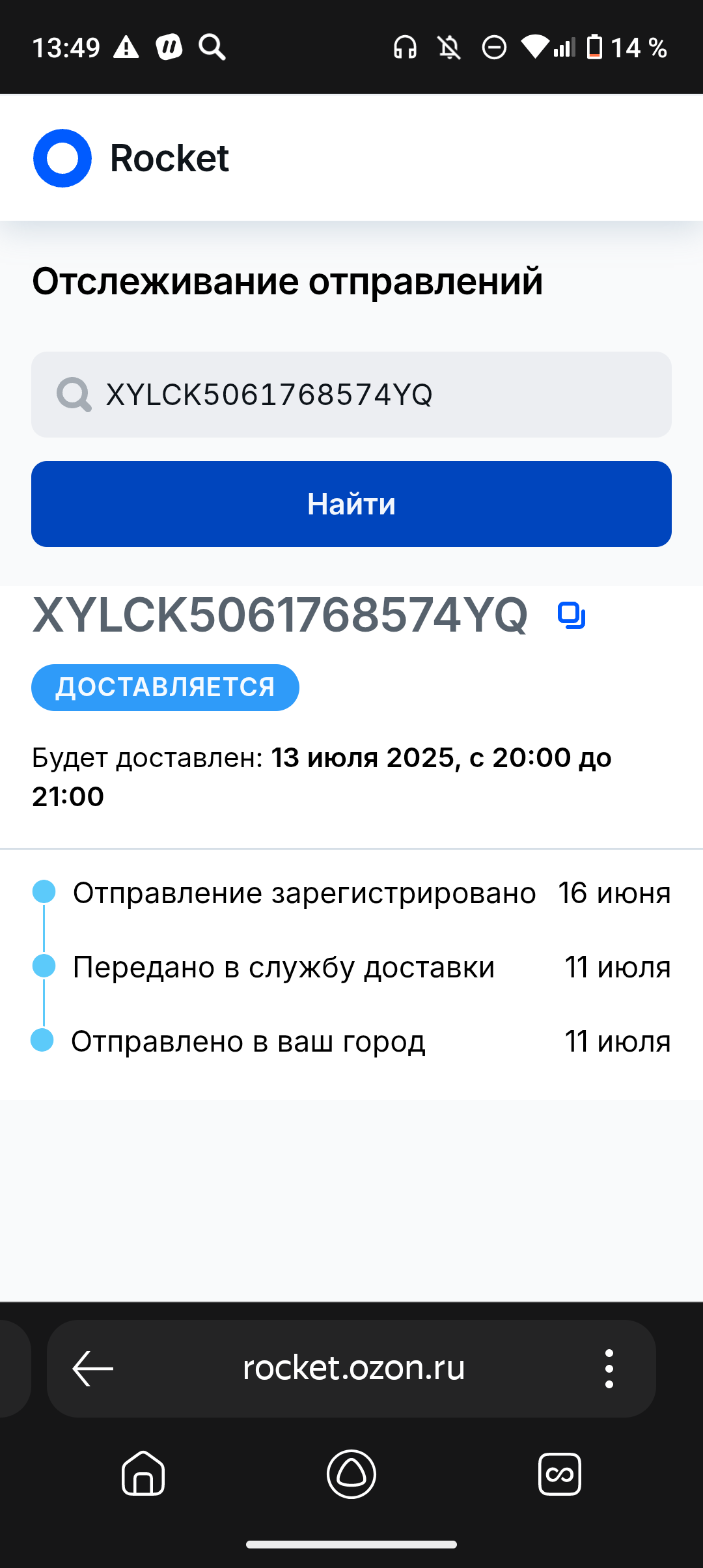The image size is (703, 1568).
Task: Open the Rocket logo home link
Action: 131,158
